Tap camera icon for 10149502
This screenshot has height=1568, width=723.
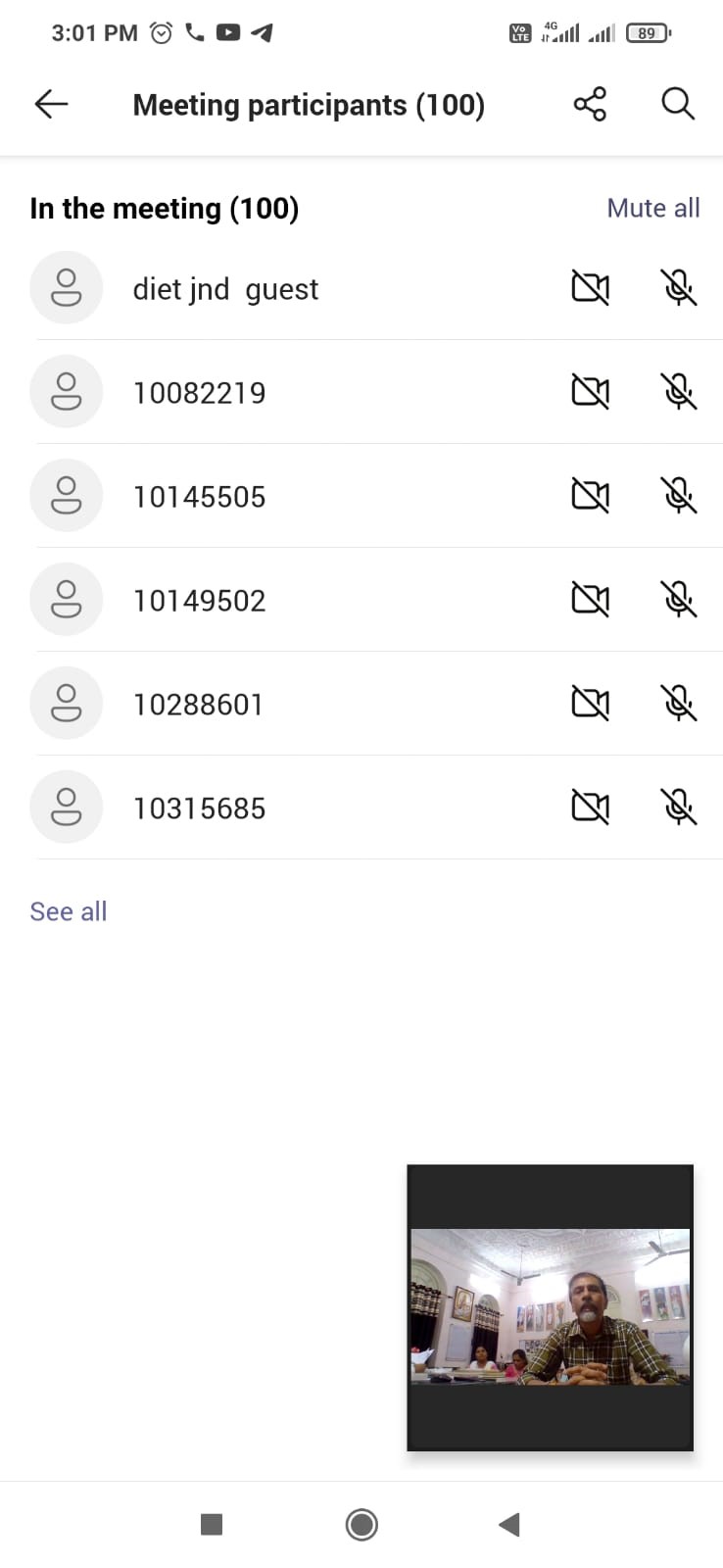tap(590, 600)
